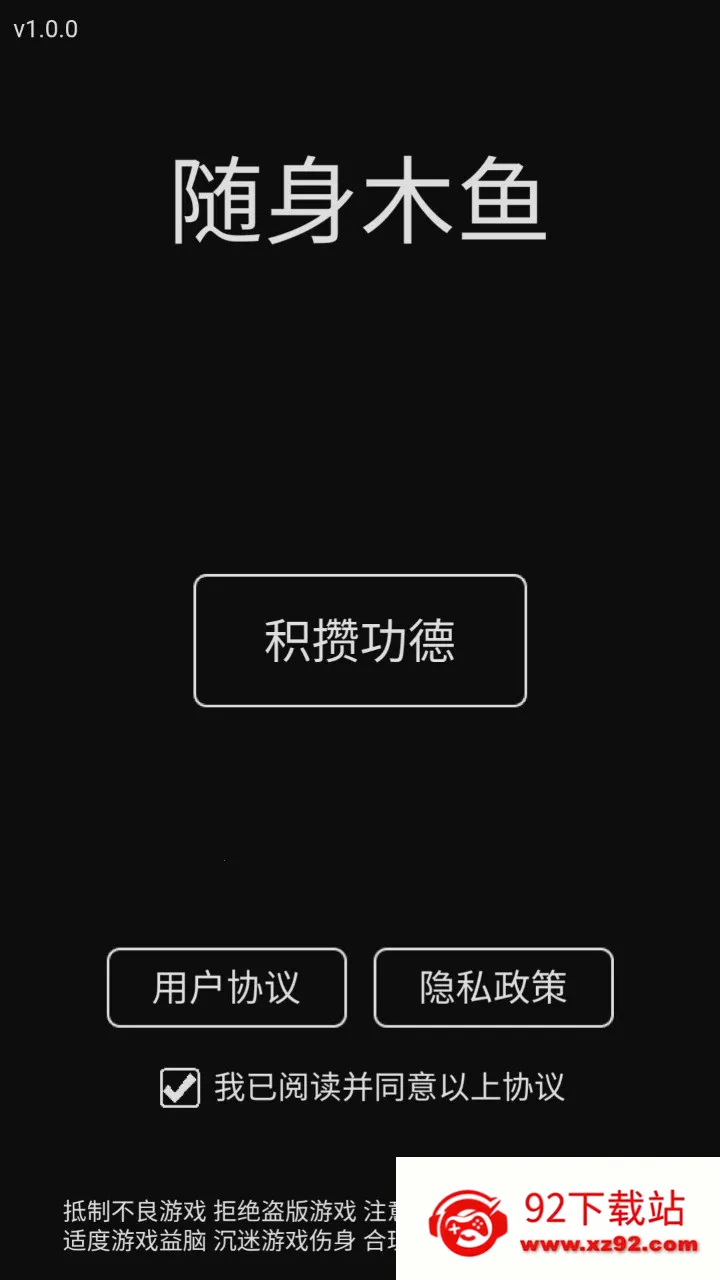Viewport: 720px width, 1280px height.
Task: Select the 隐私政策 bordered button
Action: (493, 988)
